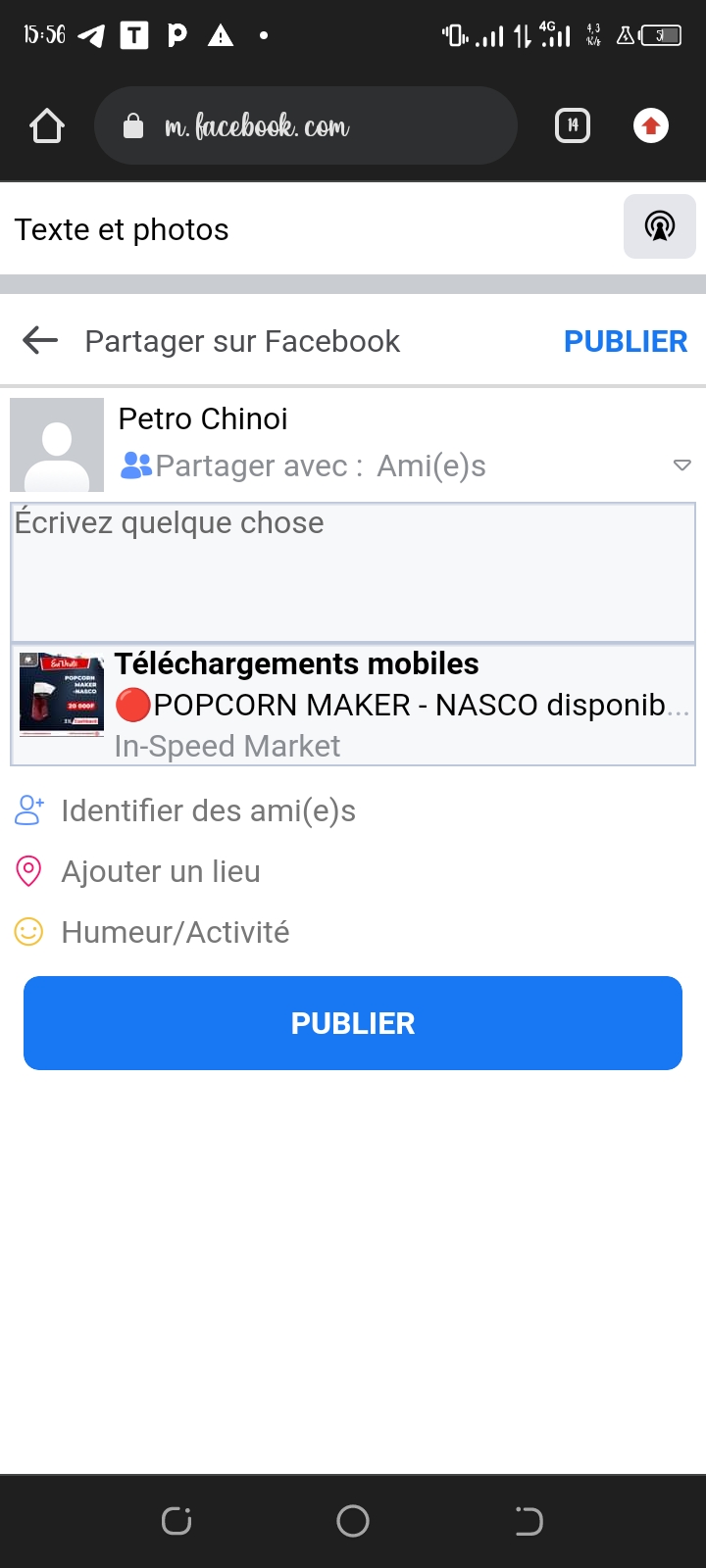
Task: Go back from Partager sur Facebook
Action: [x=40, y=341]
